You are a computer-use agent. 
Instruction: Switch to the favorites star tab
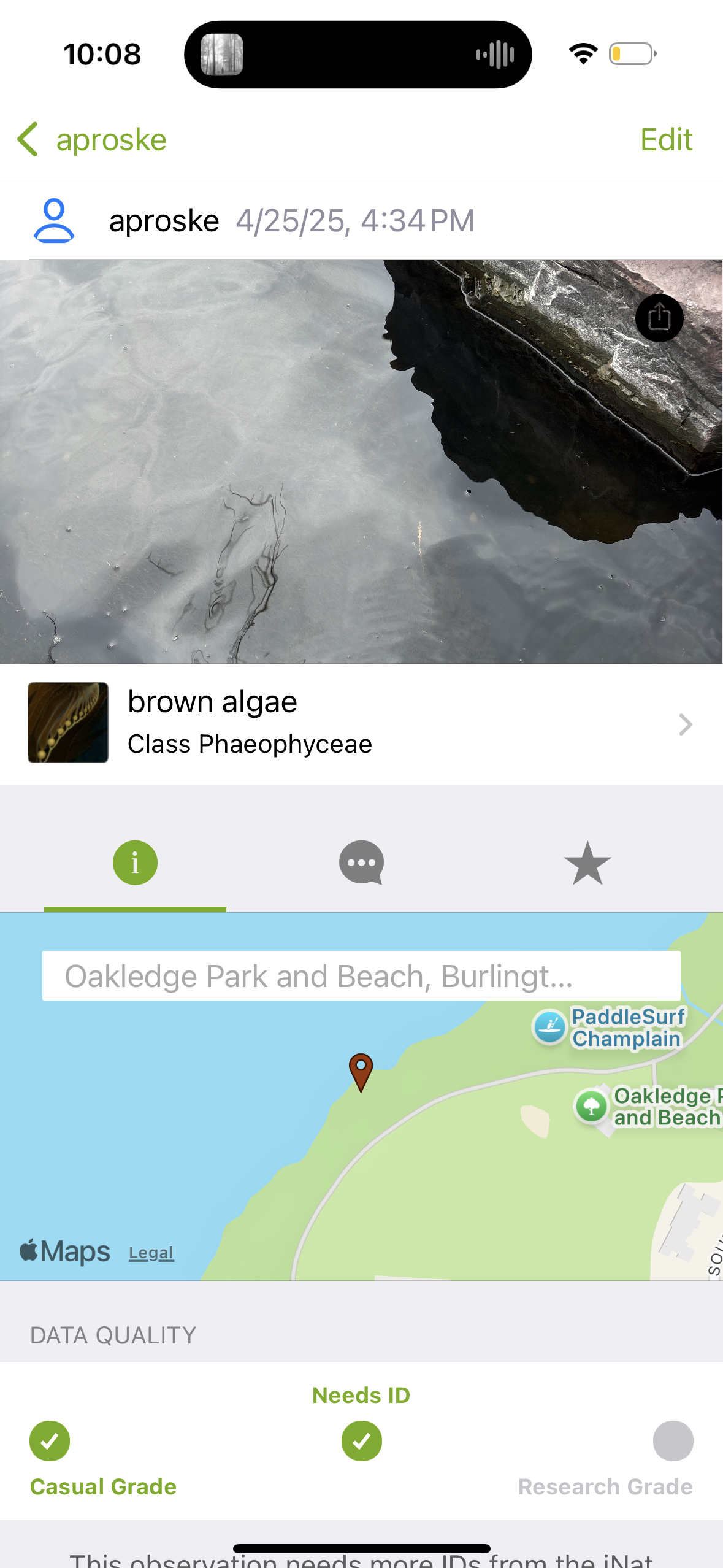point(587,863)
